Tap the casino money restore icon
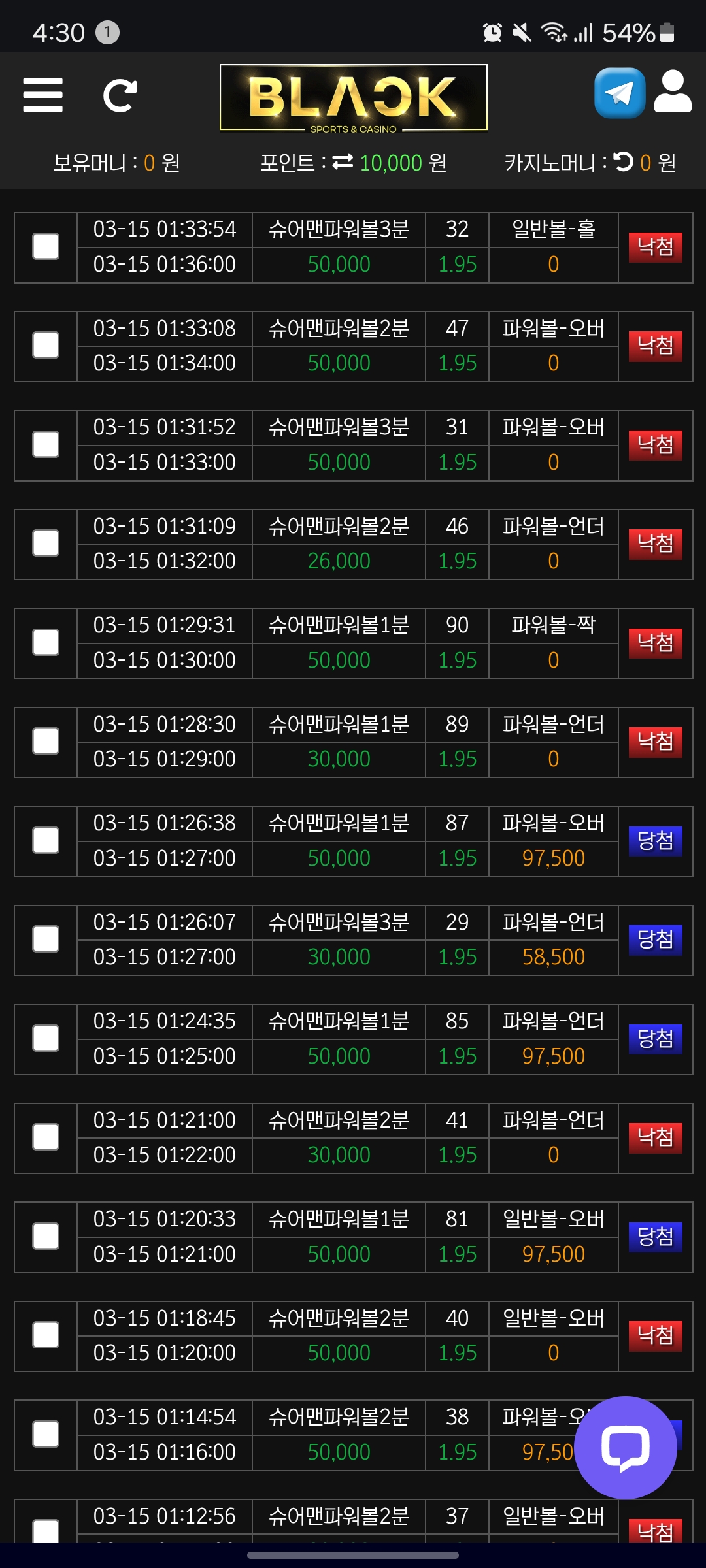This screenshot has height=1568, width=706. pyautogui.click(x=624, y=161)
